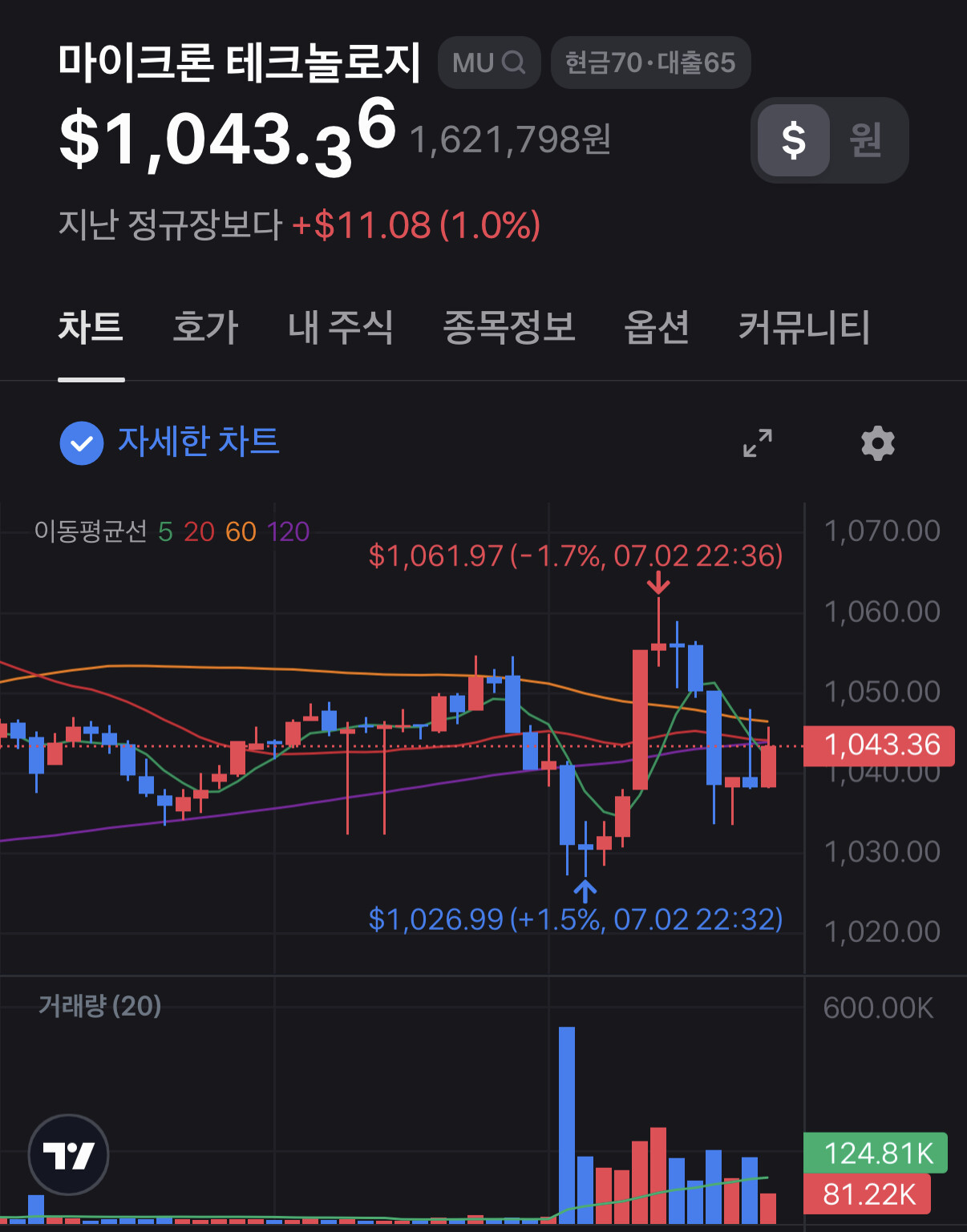View the 커뮤니티 tab
The image size is (967, 1232).
coord(804,328)
